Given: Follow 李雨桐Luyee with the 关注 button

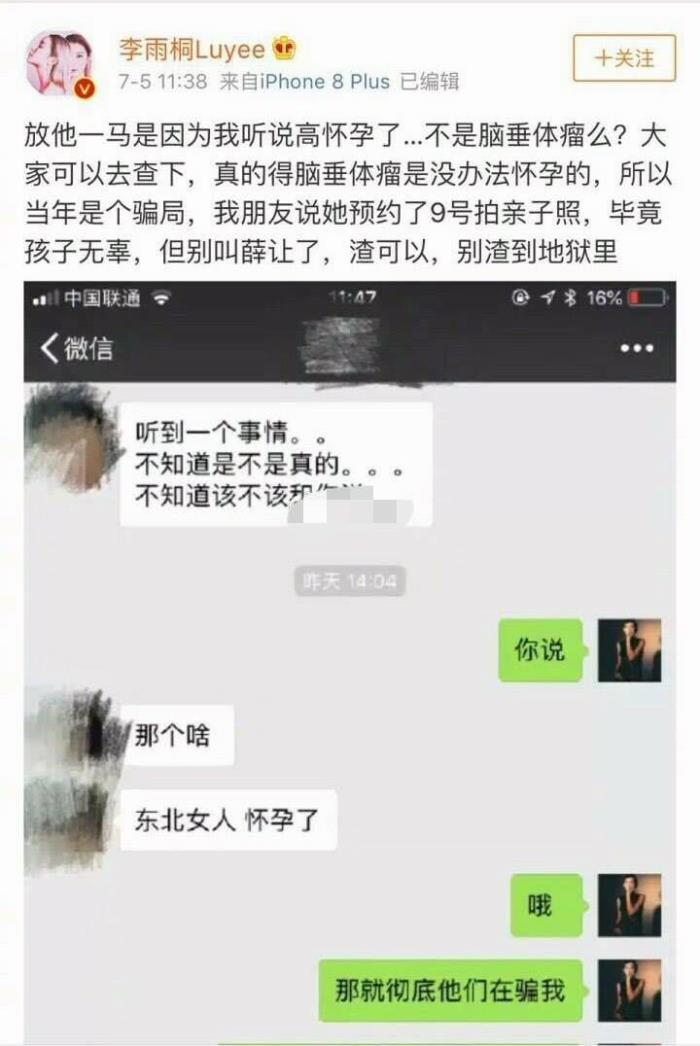Looking at the screenshot, I should 624,59.
